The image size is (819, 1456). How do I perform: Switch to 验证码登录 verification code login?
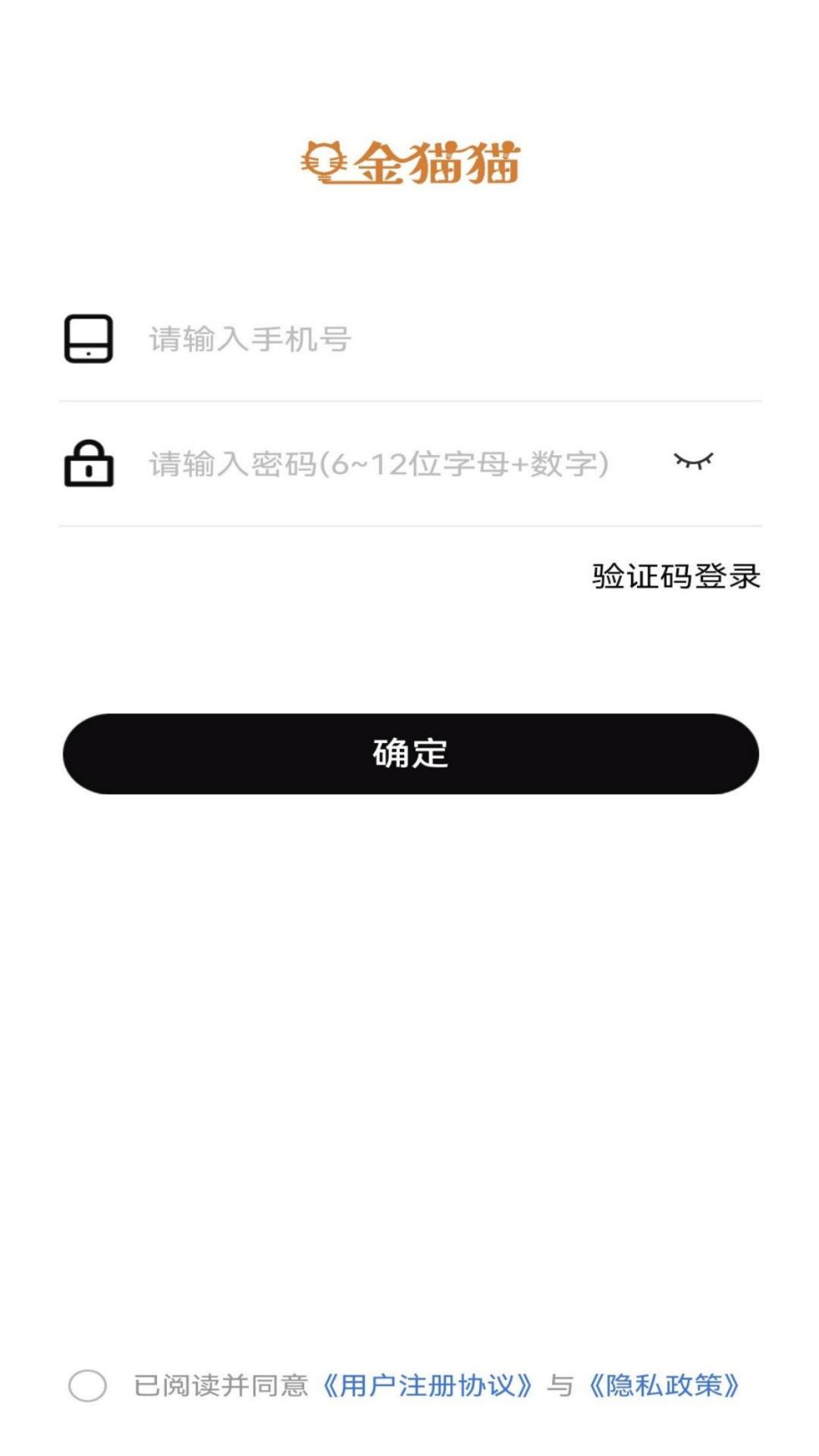676,576
